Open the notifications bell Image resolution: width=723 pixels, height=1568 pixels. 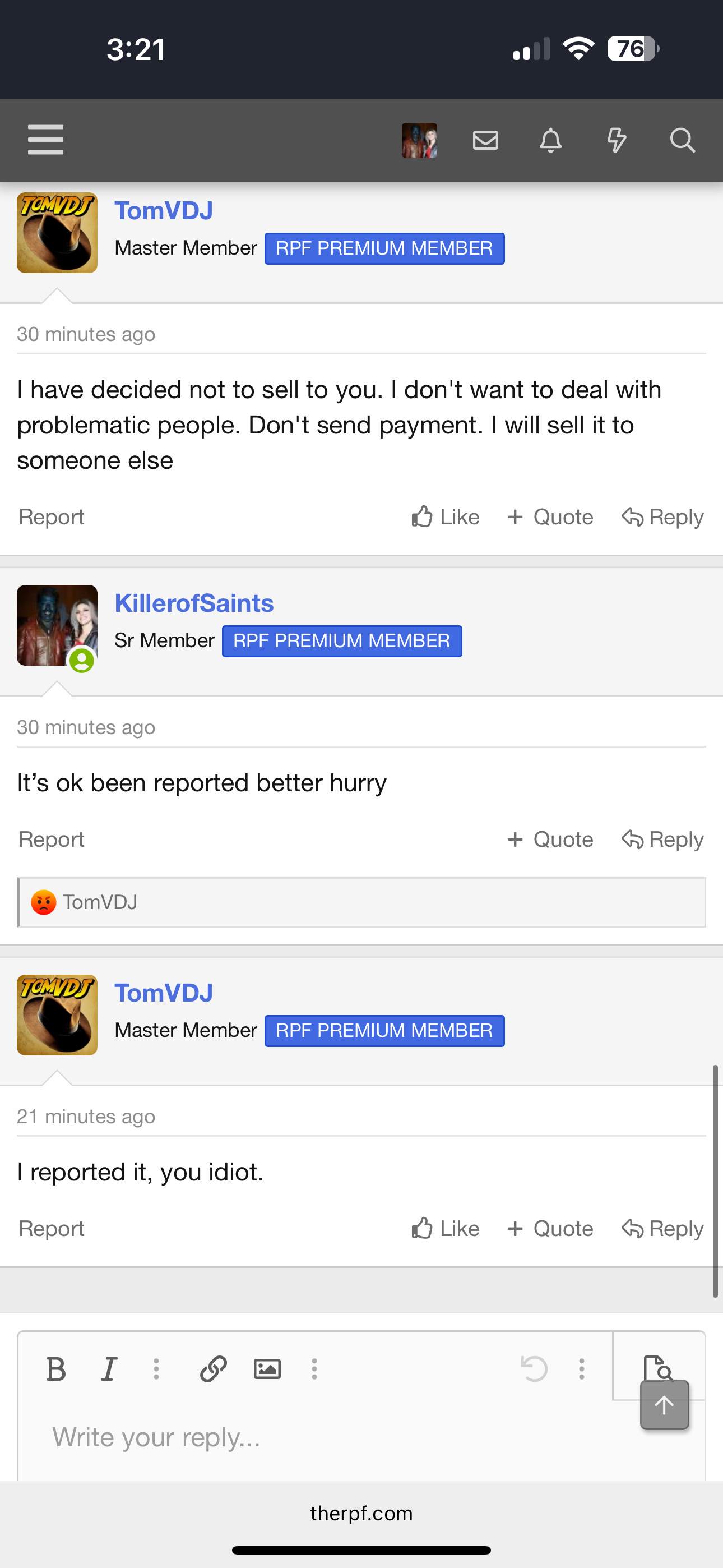coord(551,141)
